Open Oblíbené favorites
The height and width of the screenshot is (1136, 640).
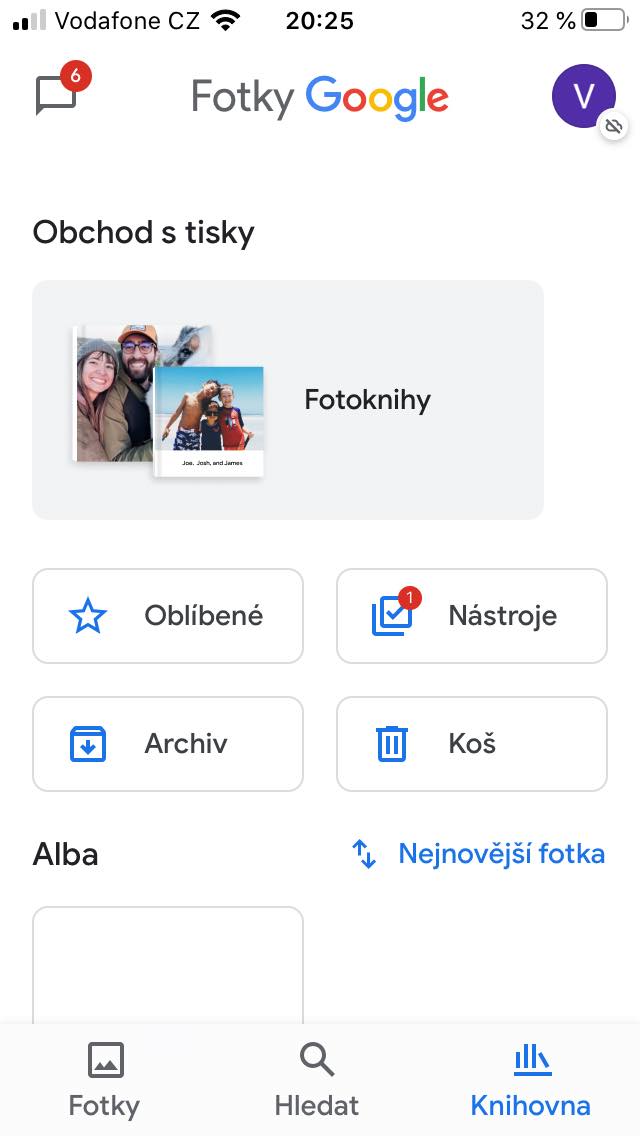168,616
